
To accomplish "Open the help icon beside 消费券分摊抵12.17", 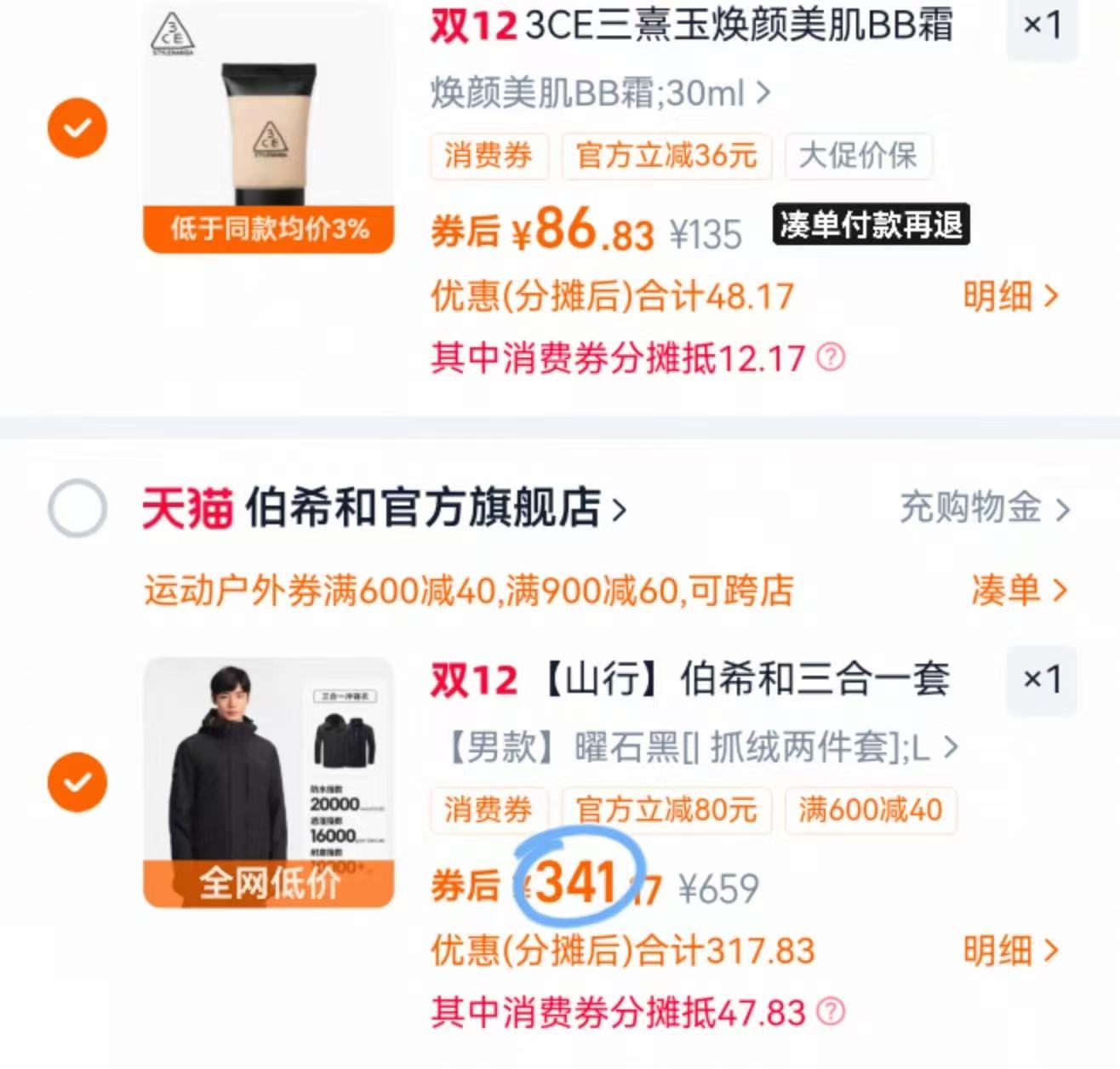I will [831, 357].
